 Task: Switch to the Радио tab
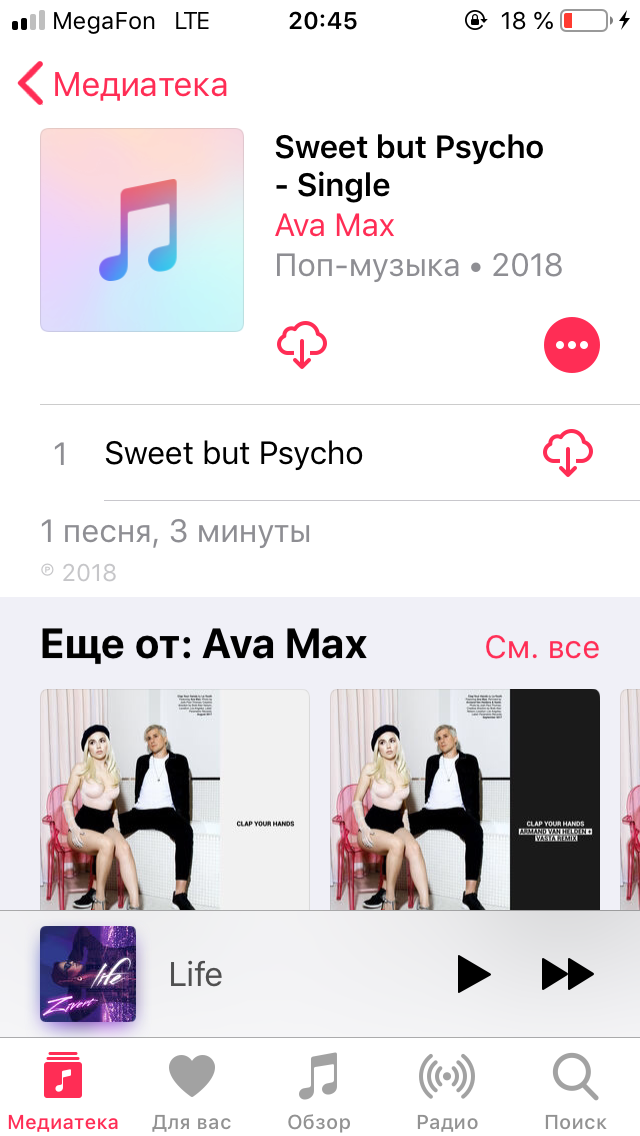(446, 1091)
